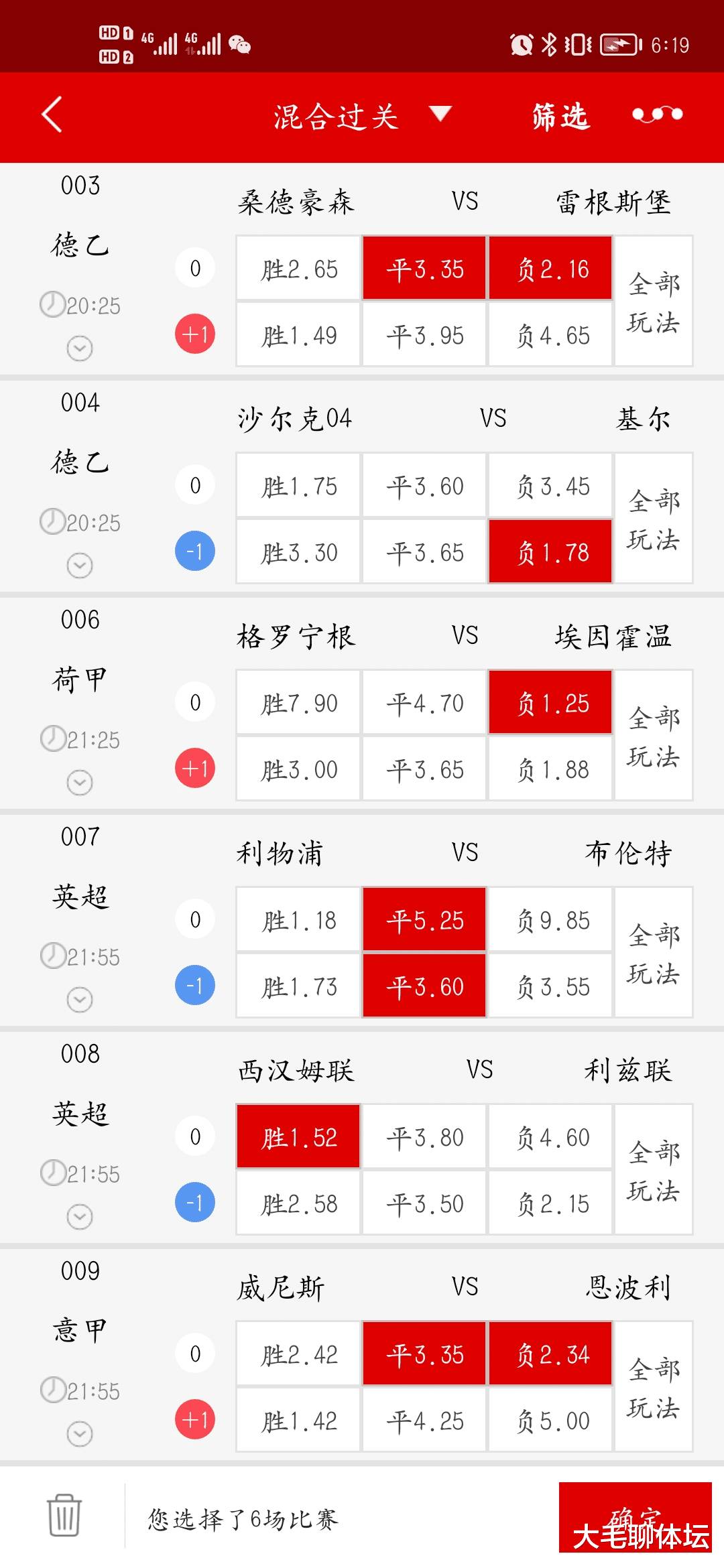The height and width of the screenshot is (1568, 724).
Task: Deselect the red 胜1.52 cell for 西汉姆联
Action: pos(297,1136)
